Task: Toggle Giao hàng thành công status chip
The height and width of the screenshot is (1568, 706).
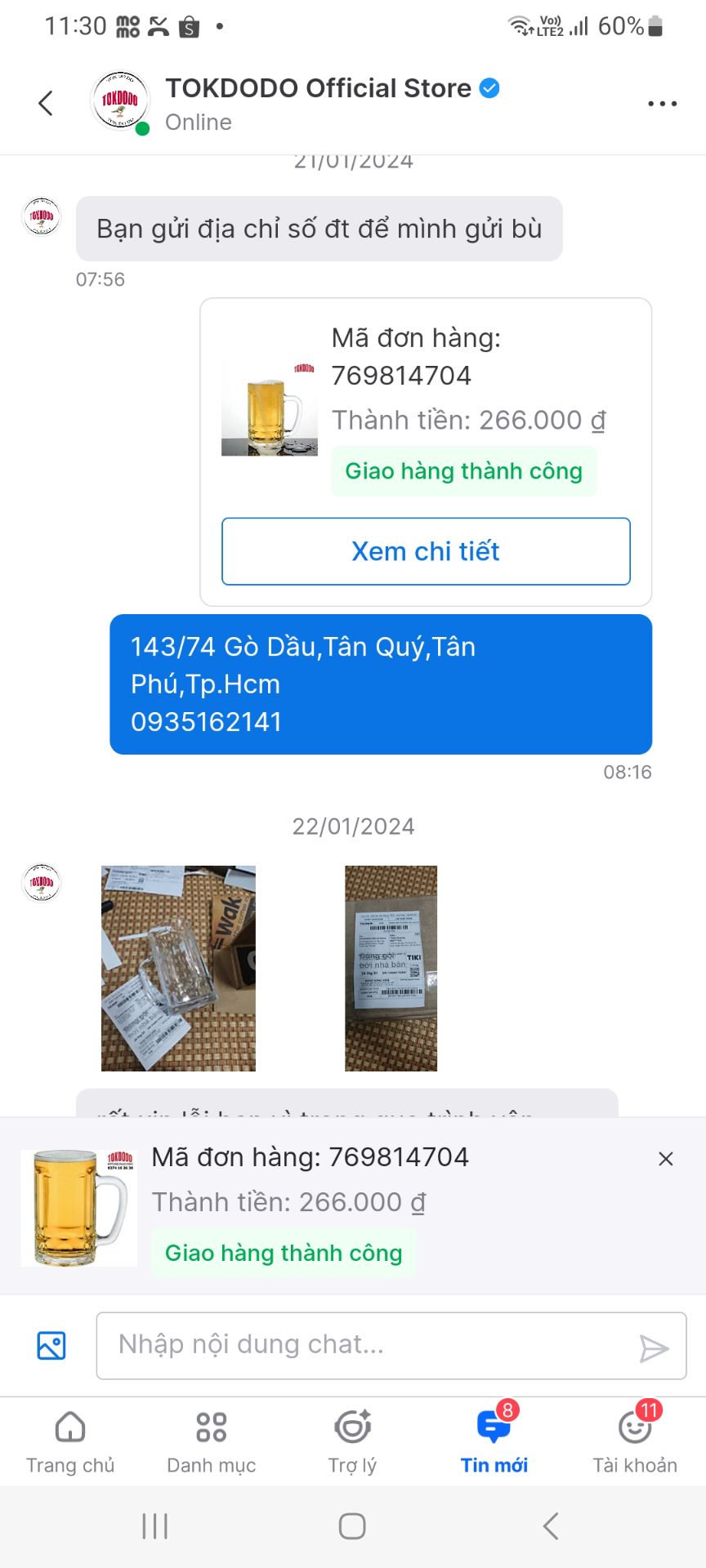Action: (x=464, y=470)
